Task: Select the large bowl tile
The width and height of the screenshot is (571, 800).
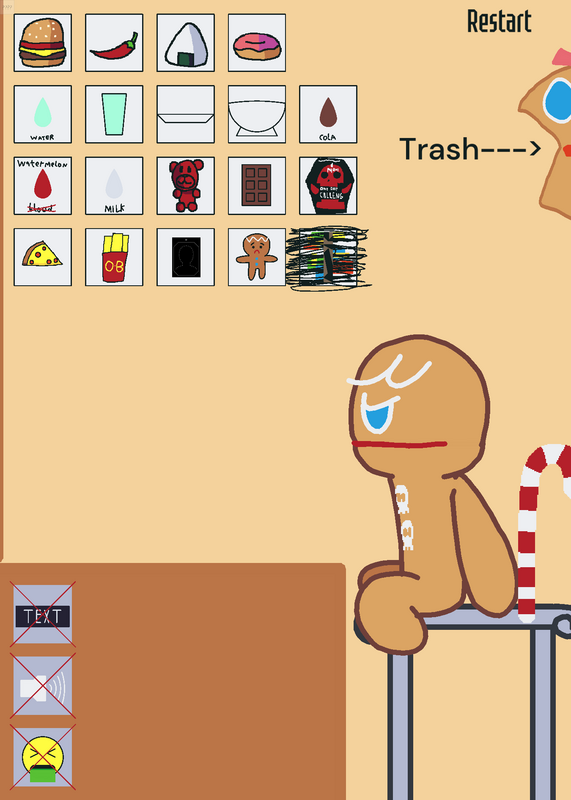Action: 257,114
